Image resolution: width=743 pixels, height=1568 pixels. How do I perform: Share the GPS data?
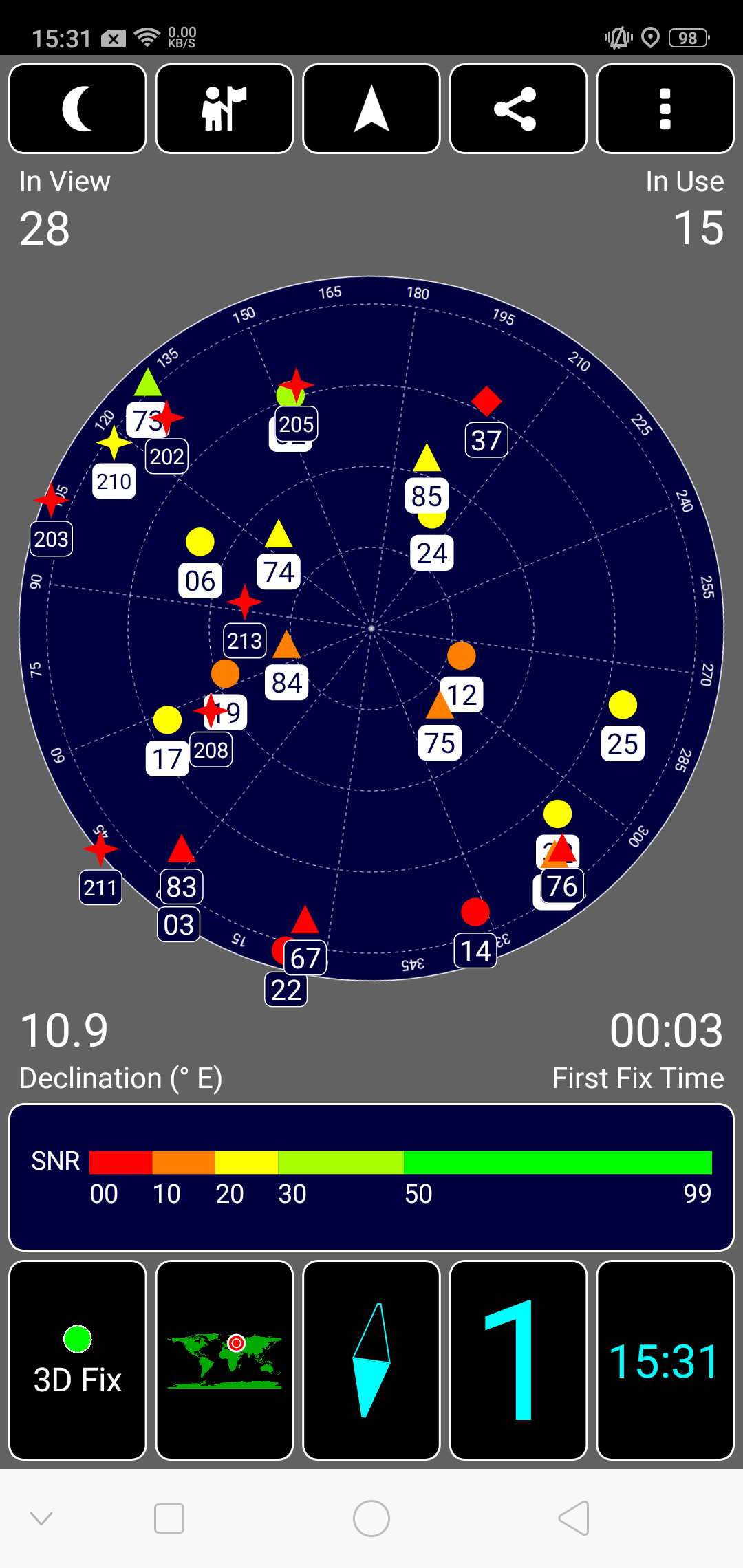pyautogui.click(x=518, y=109)
